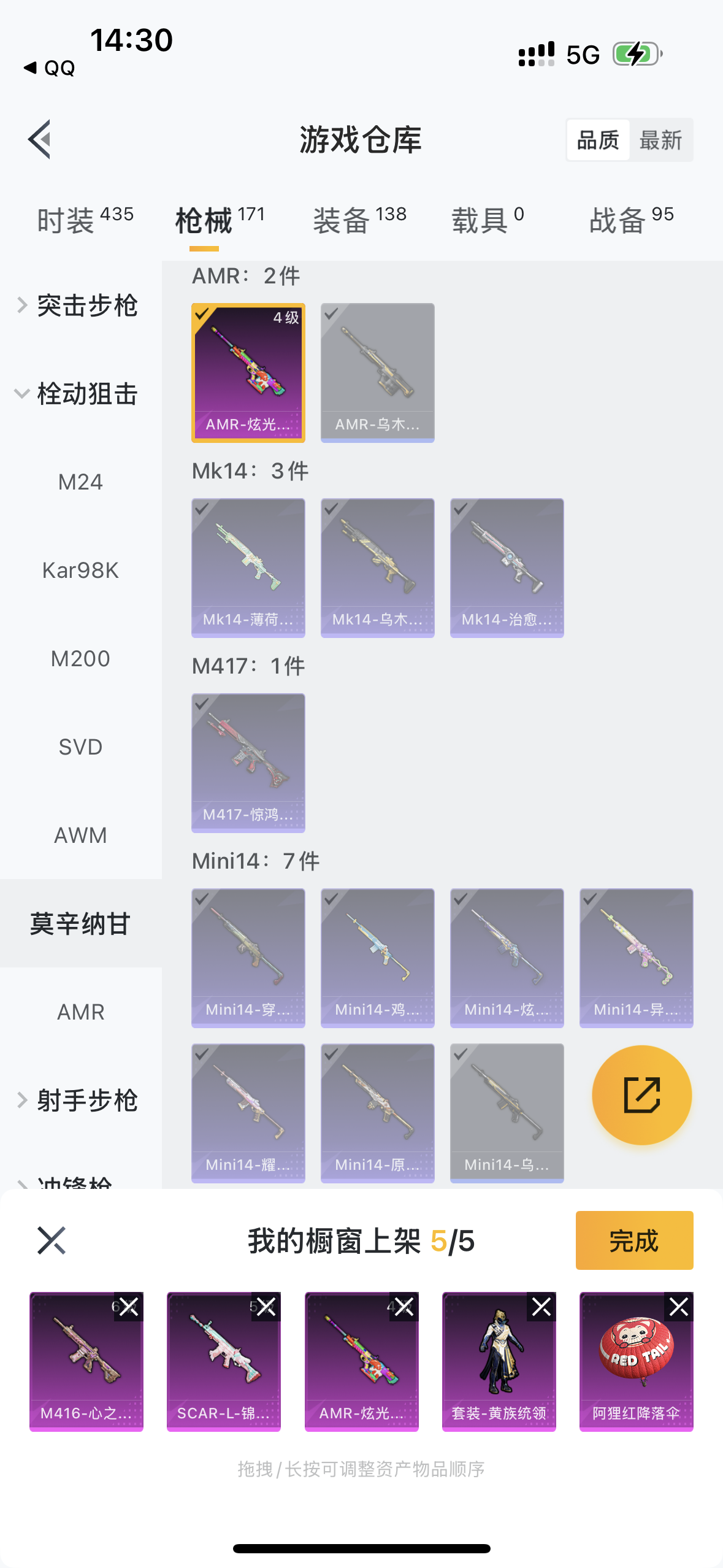Sort items by 最新
The image size is (723, 1568).
[660, 140]
